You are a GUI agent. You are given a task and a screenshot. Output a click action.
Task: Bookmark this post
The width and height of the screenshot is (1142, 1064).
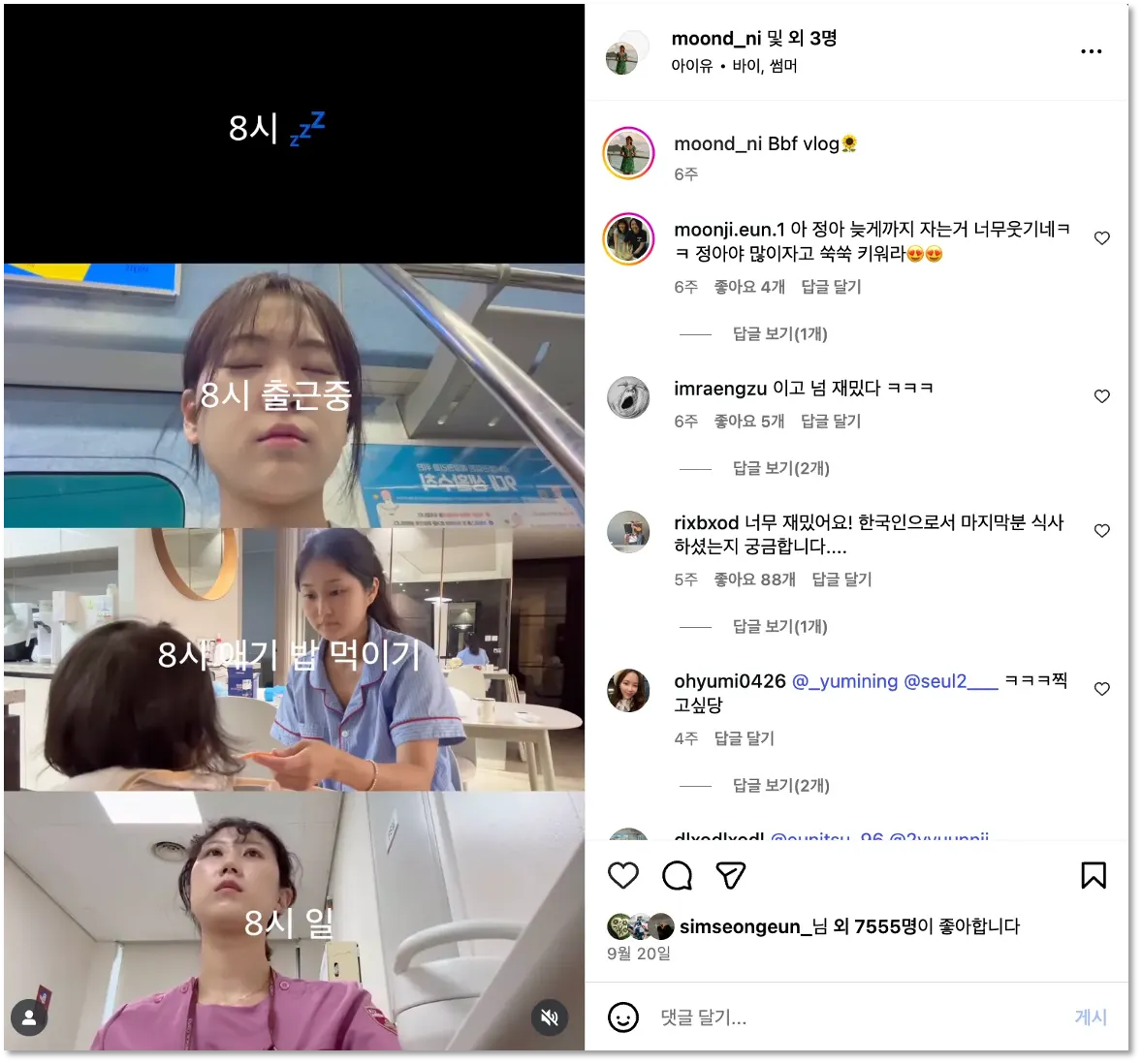1093,876
